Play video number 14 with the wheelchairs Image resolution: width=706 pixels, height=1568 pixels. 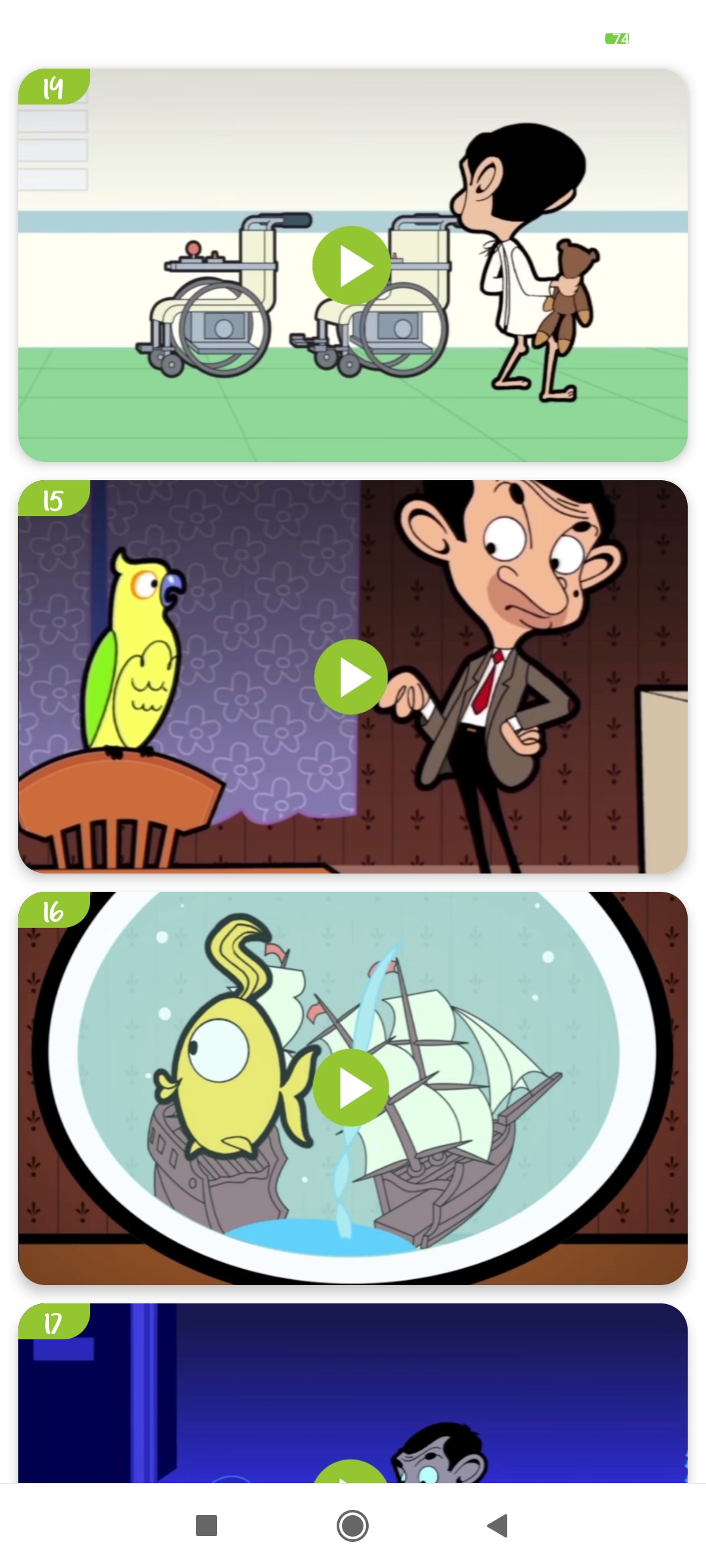pos(352,265)
